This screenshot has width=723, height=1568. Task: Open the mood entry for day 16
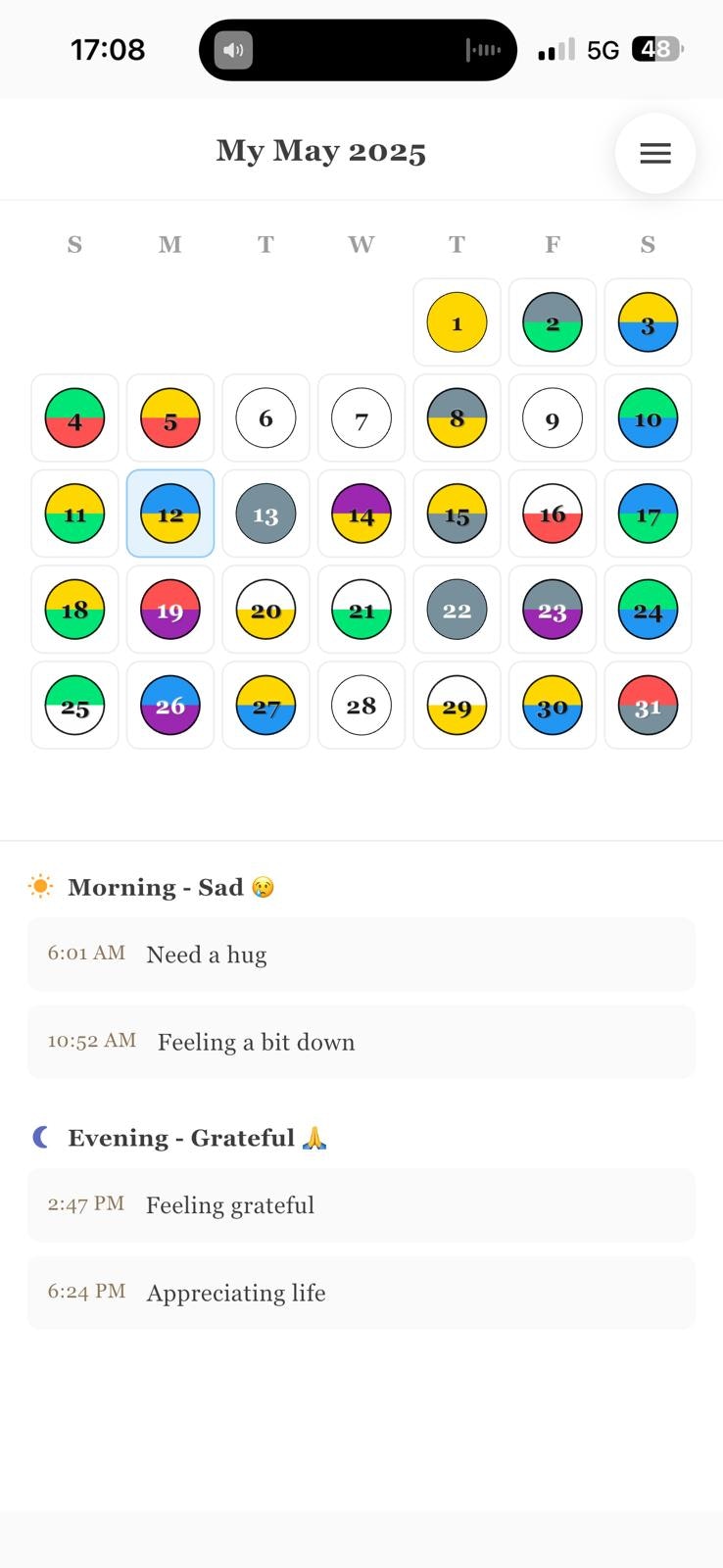[x=553, y=514]
